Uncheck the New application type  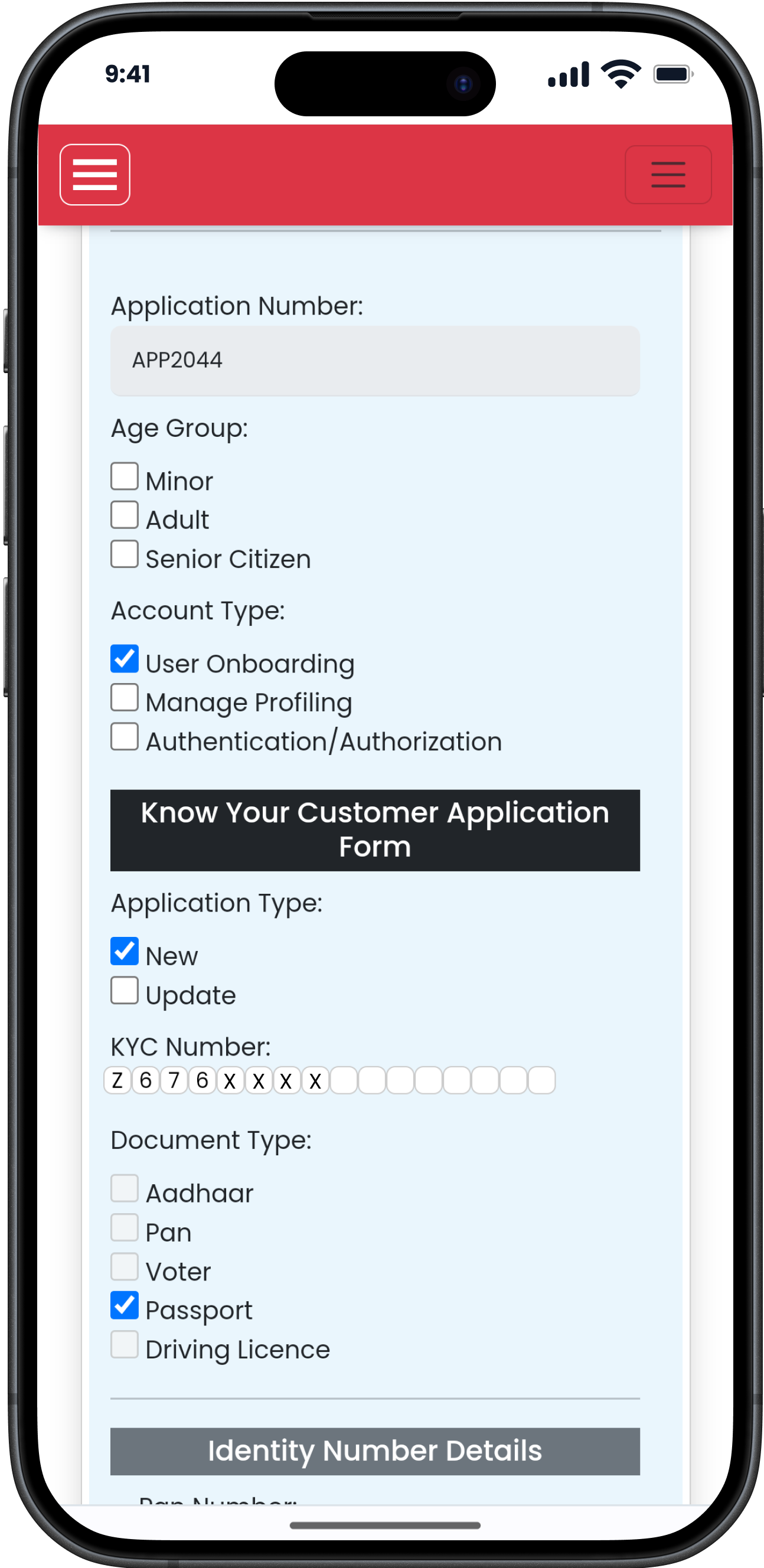(124, 952)
